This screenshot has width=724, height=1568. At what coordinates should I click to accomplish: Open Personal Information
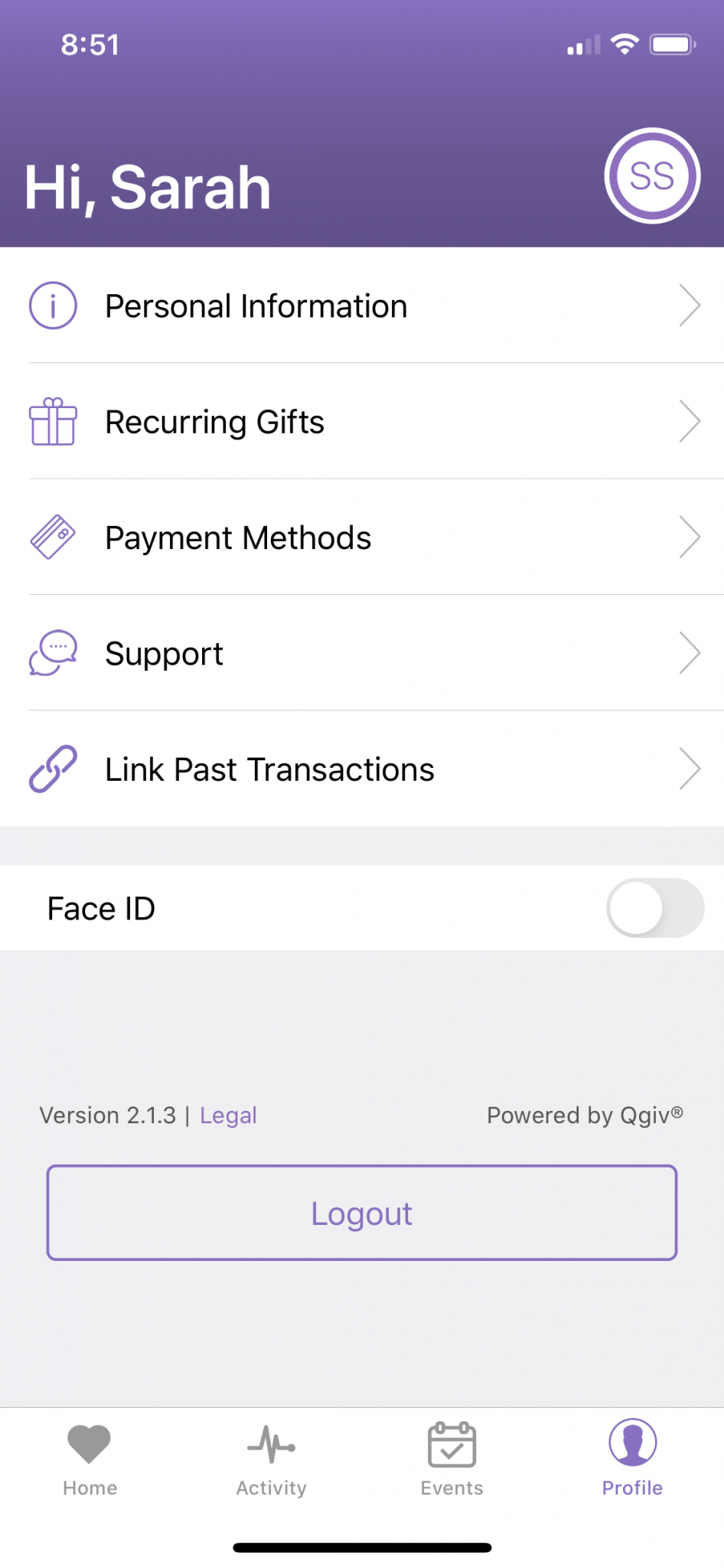click(x=362, y=305)
